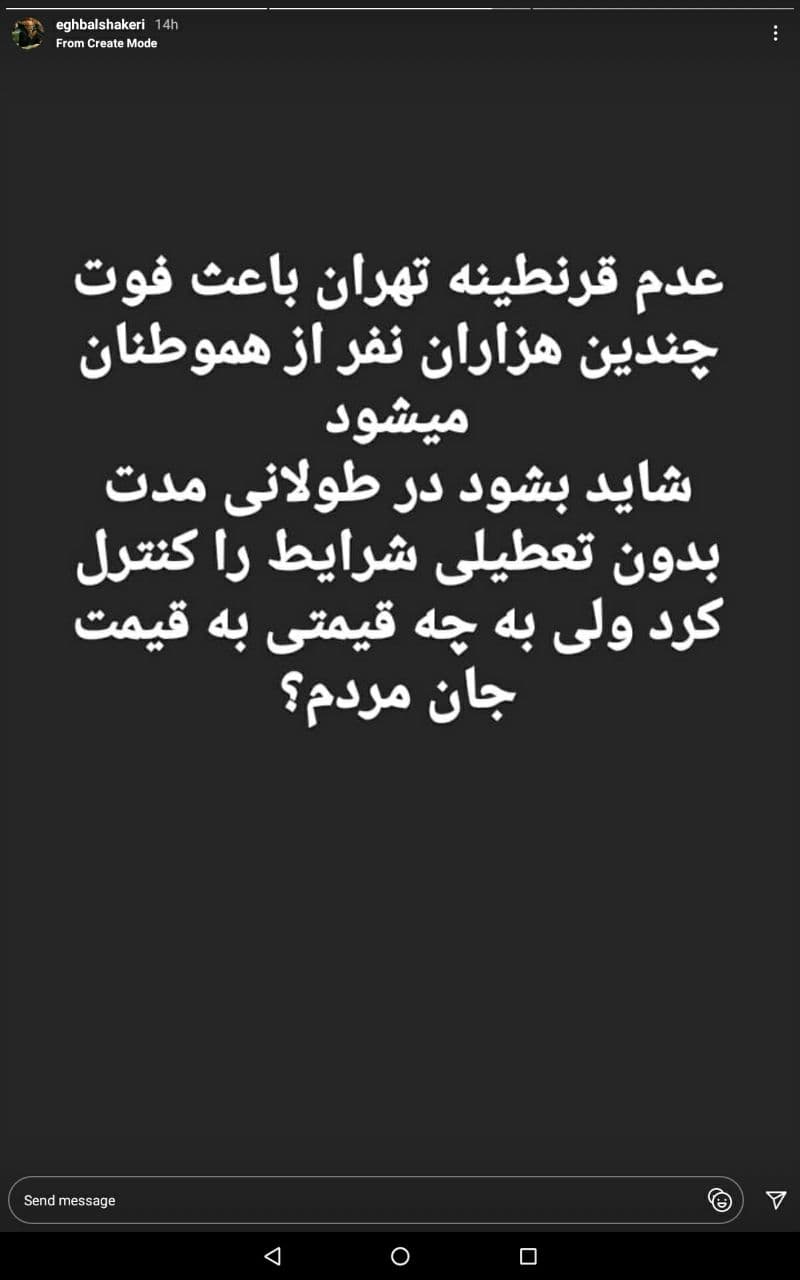Viewport: 800px width, 1280px height.
Task: Open the eghbalshakeri username
Action: coord(100,24)
